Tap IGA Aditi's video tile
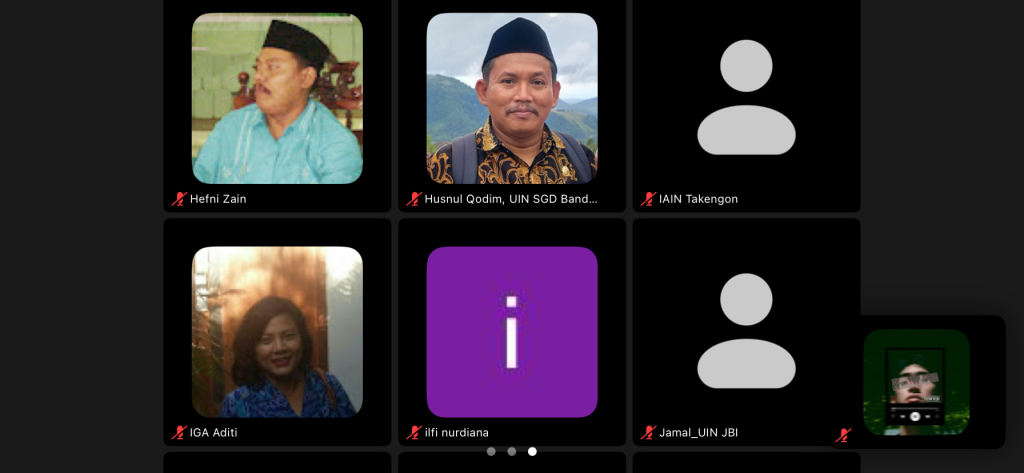 click(277, 332)
